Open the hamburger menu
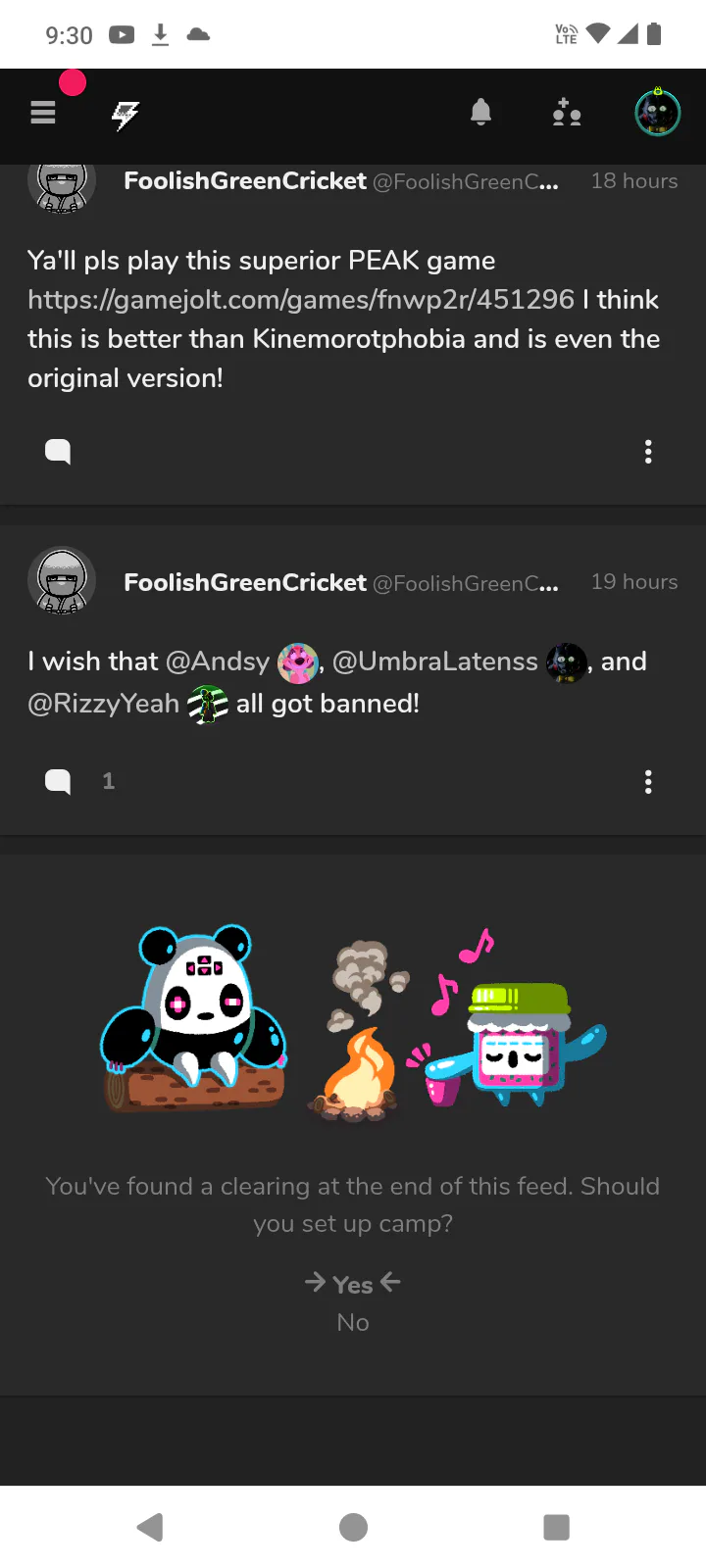 (43, 114)
